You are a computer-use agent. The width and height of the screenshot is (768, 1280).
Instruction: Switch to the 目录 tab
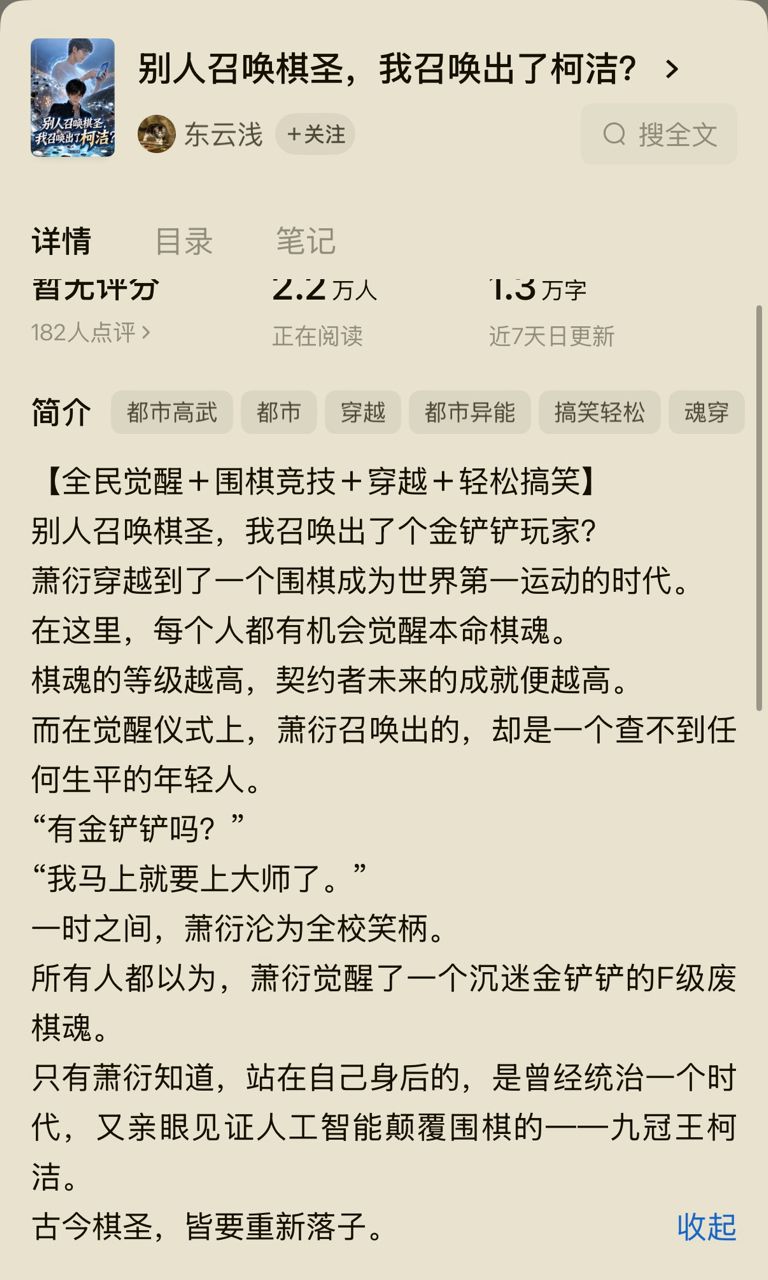(184, 241)
